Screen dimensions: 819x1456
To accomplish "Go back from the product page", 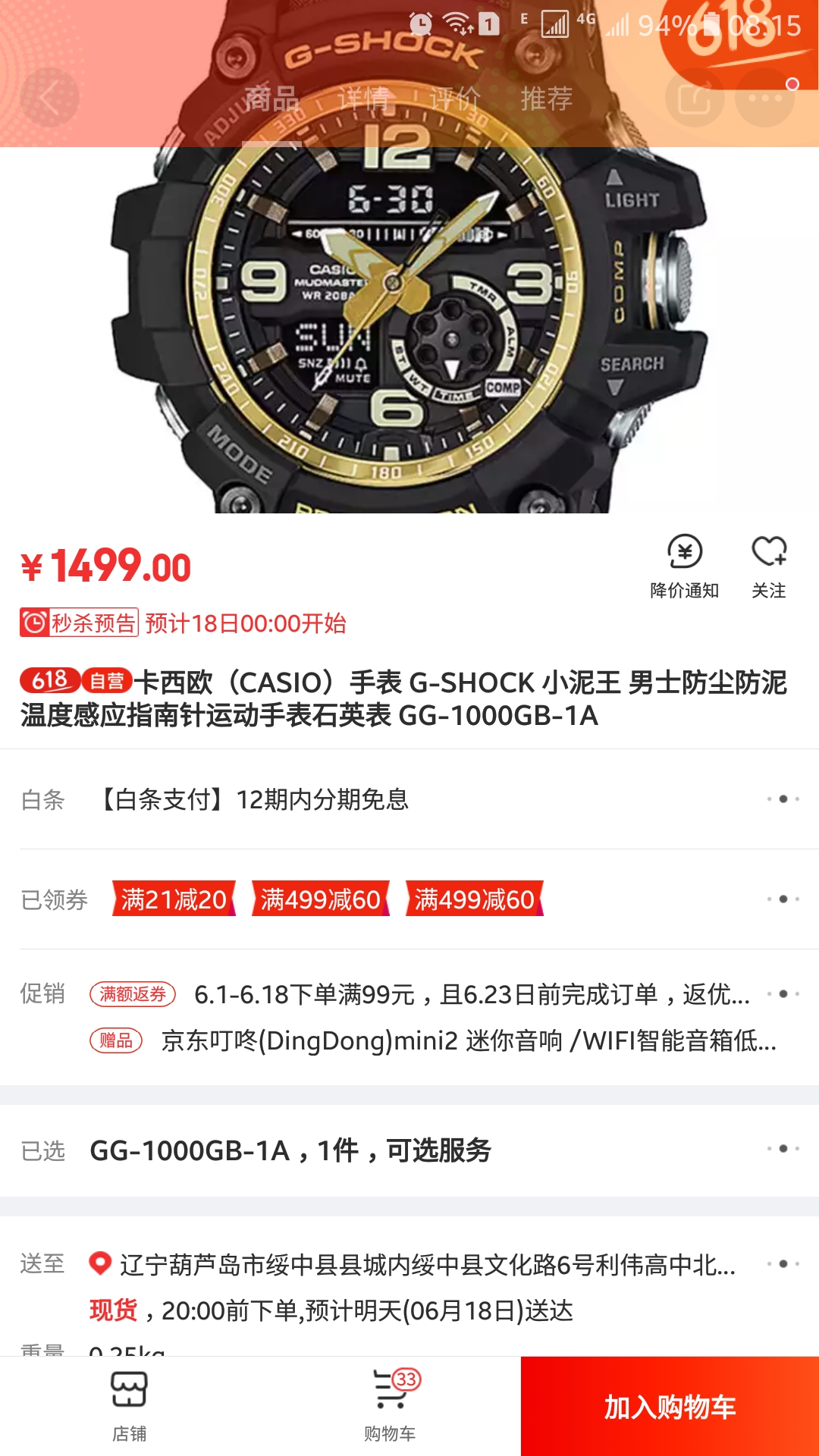I will (x=49, y=98).
